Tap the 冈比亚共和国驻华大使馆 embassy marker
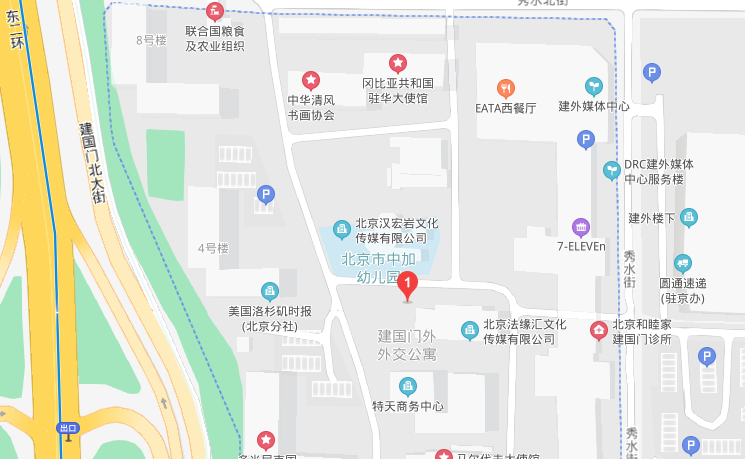Viewport: 745px width, 459px height. pyautogui.click(x=398, y=64)
